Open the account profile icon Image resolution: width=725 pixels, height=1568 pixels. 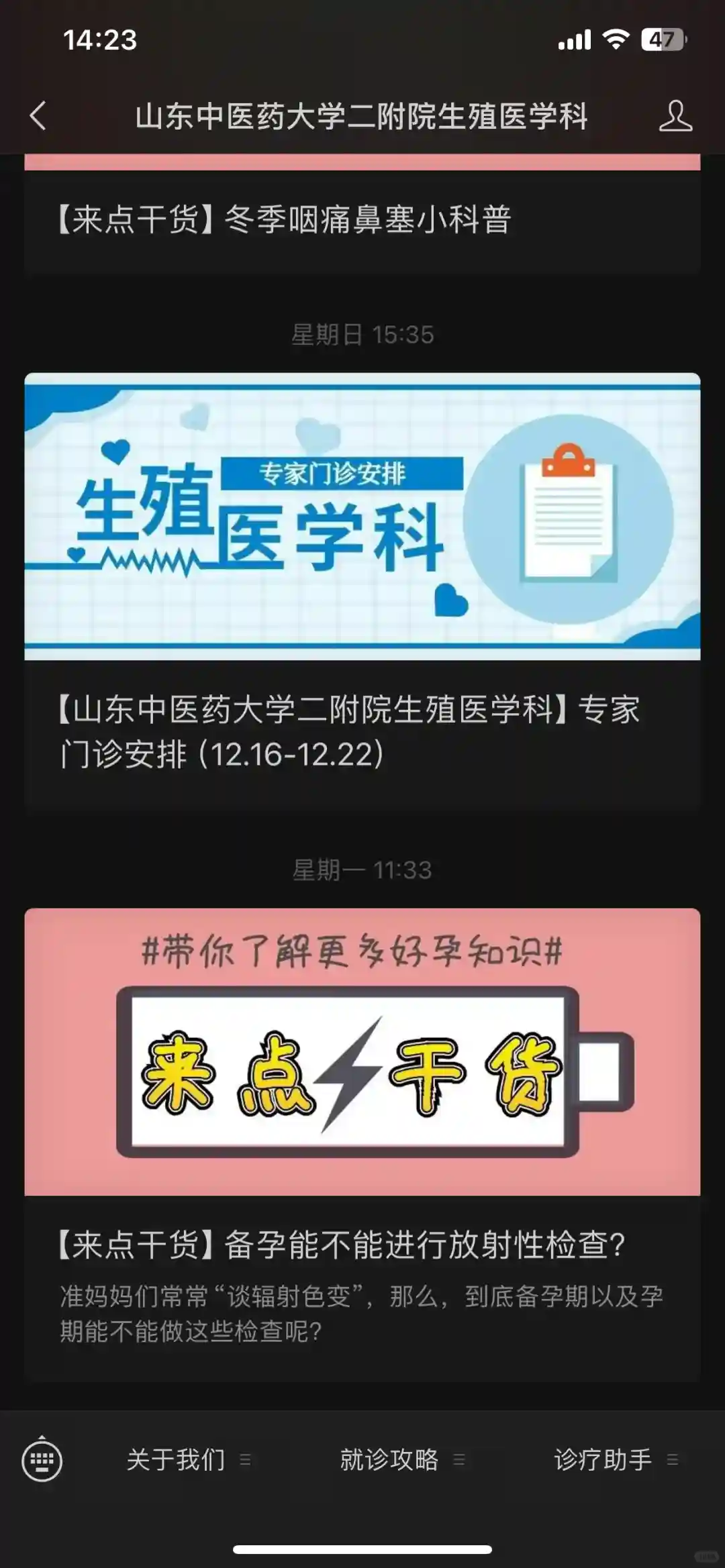675,116
